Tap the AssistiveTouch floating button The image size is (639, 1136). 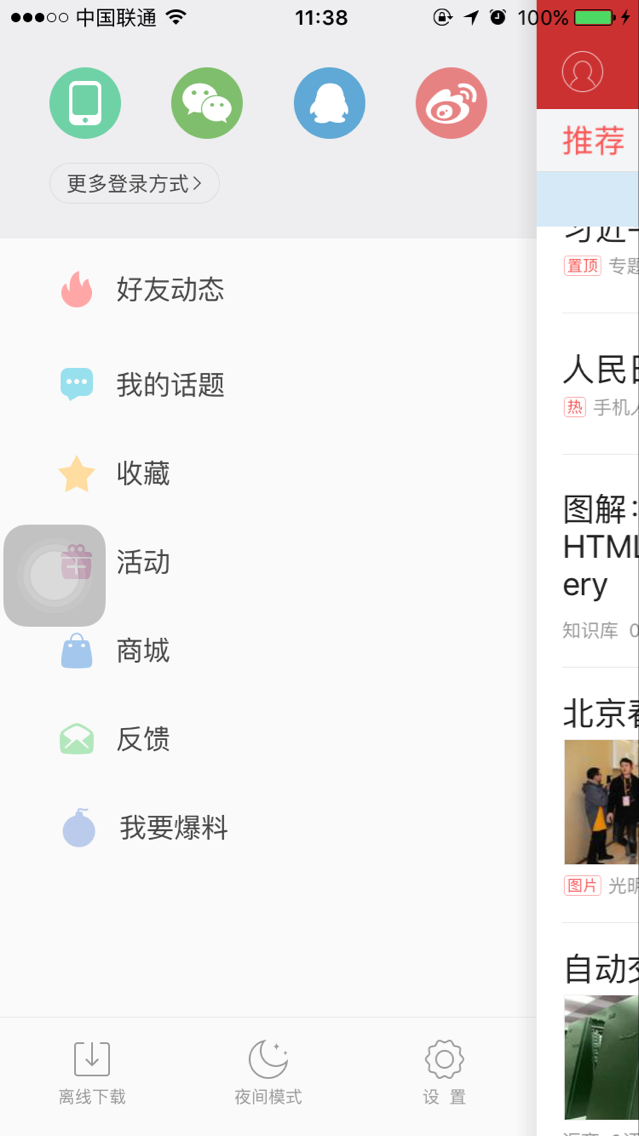click(x=54, y=575)
